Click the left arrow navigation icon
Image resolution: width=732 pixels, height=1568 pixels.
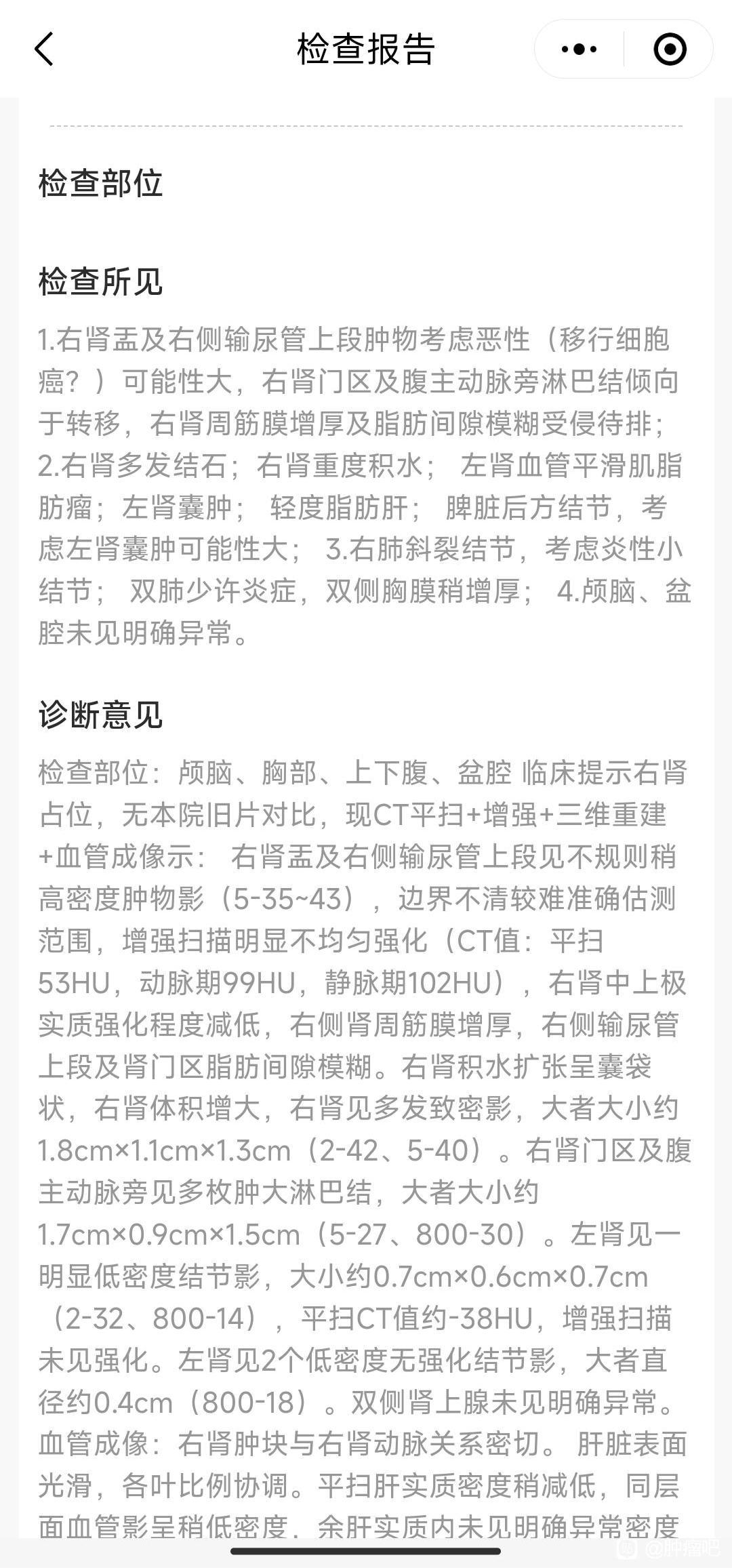44,50
